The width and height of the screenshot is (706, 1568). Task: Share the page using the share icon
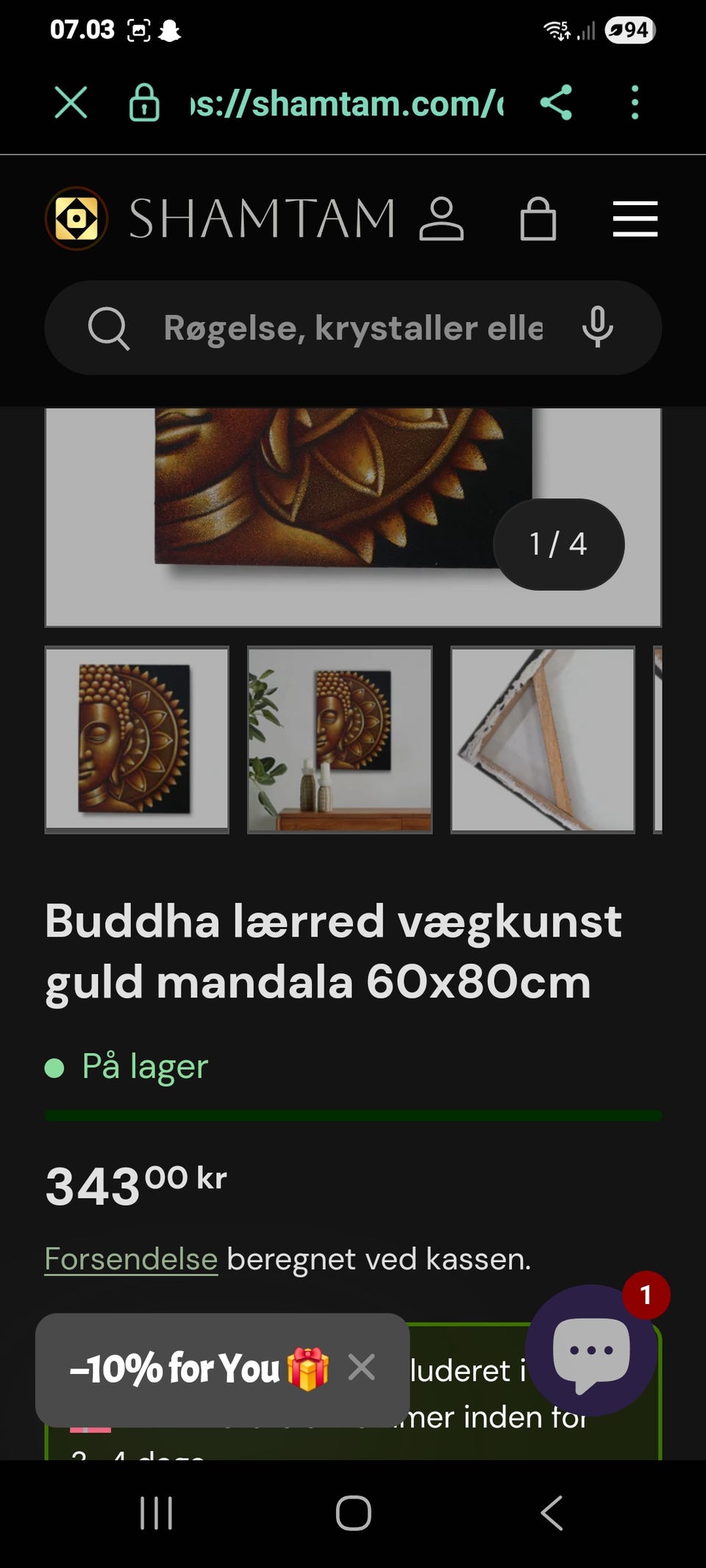(x=557, y=103)
